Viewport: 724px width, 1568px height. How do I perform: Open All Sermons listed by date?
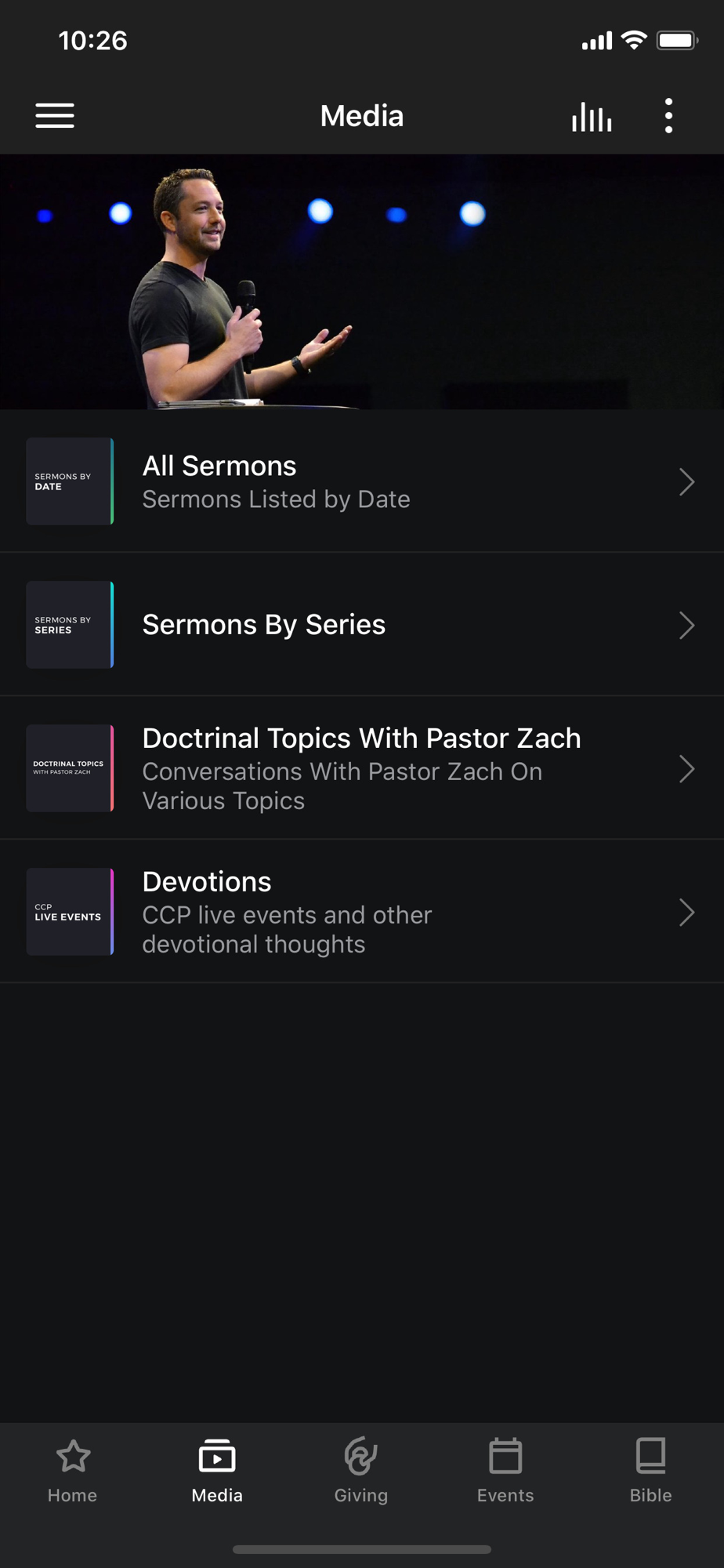362,481
